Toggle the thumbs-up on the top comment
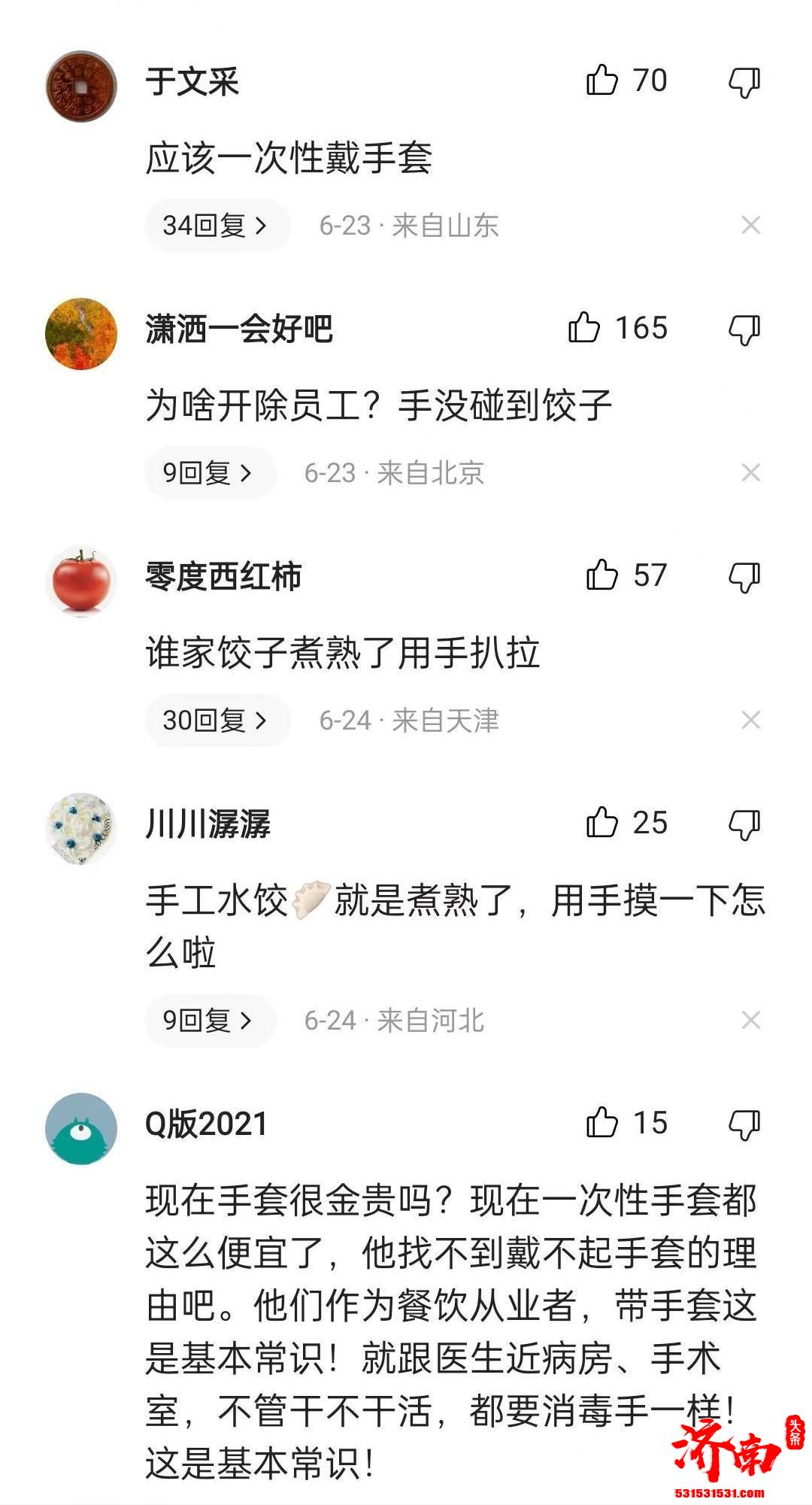This screenshot has width=812, height=1505. point(601,81)
